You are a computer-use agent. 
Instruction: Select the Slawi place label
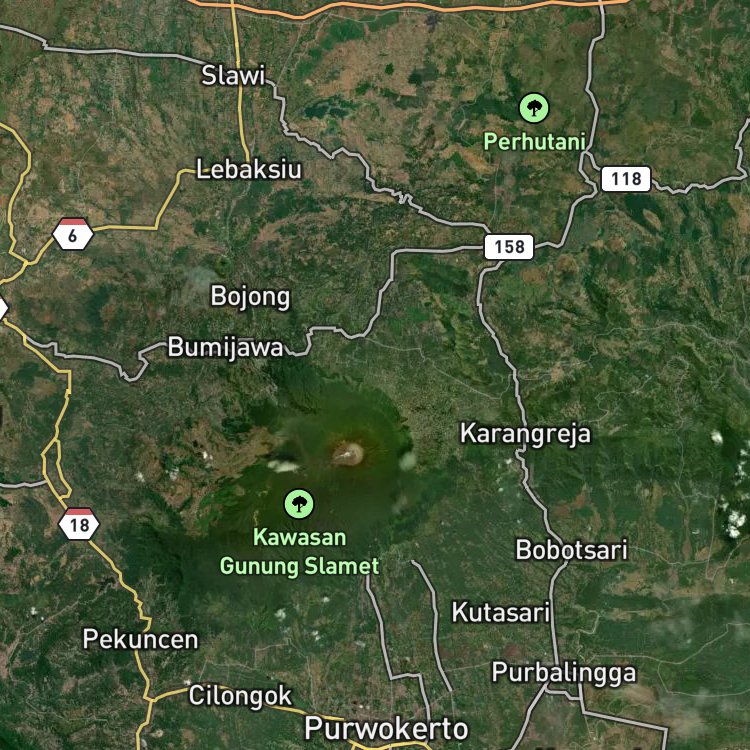coord(233,76)
